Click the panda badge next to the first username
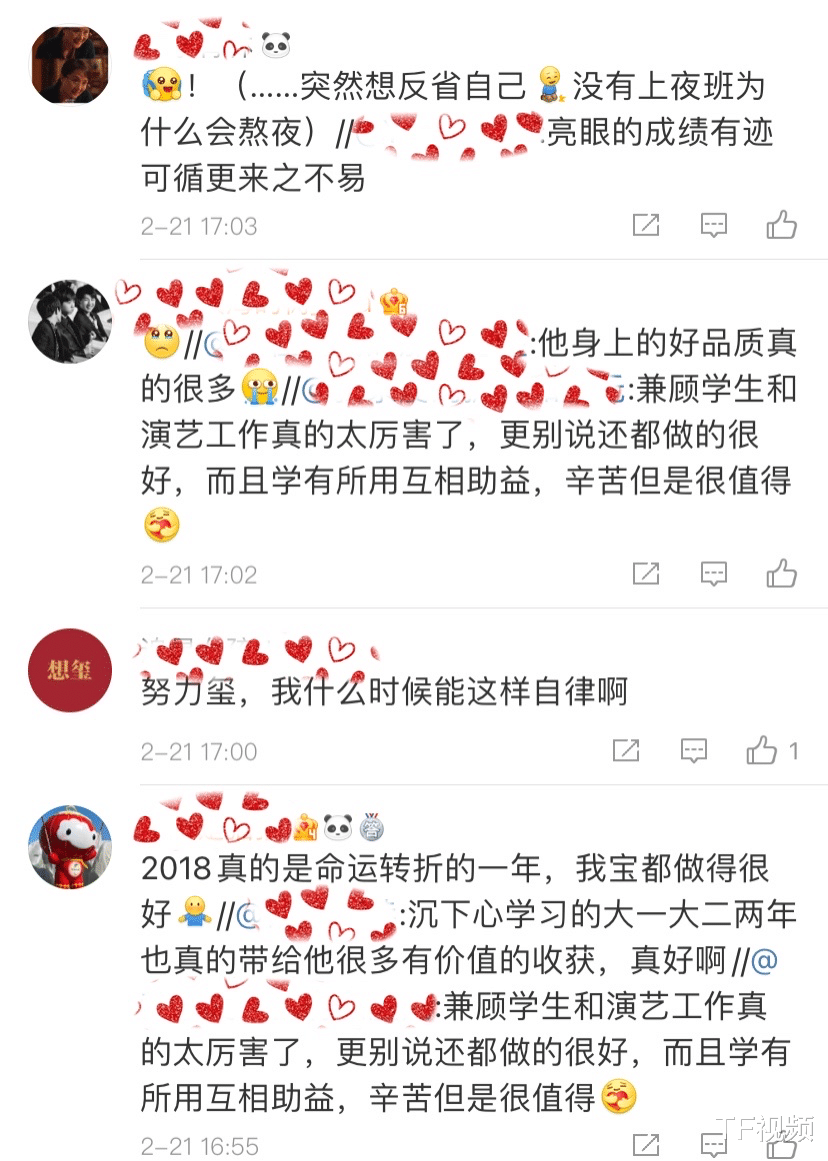The width and height of the screenshot is (828, 1161). point(276,43)
